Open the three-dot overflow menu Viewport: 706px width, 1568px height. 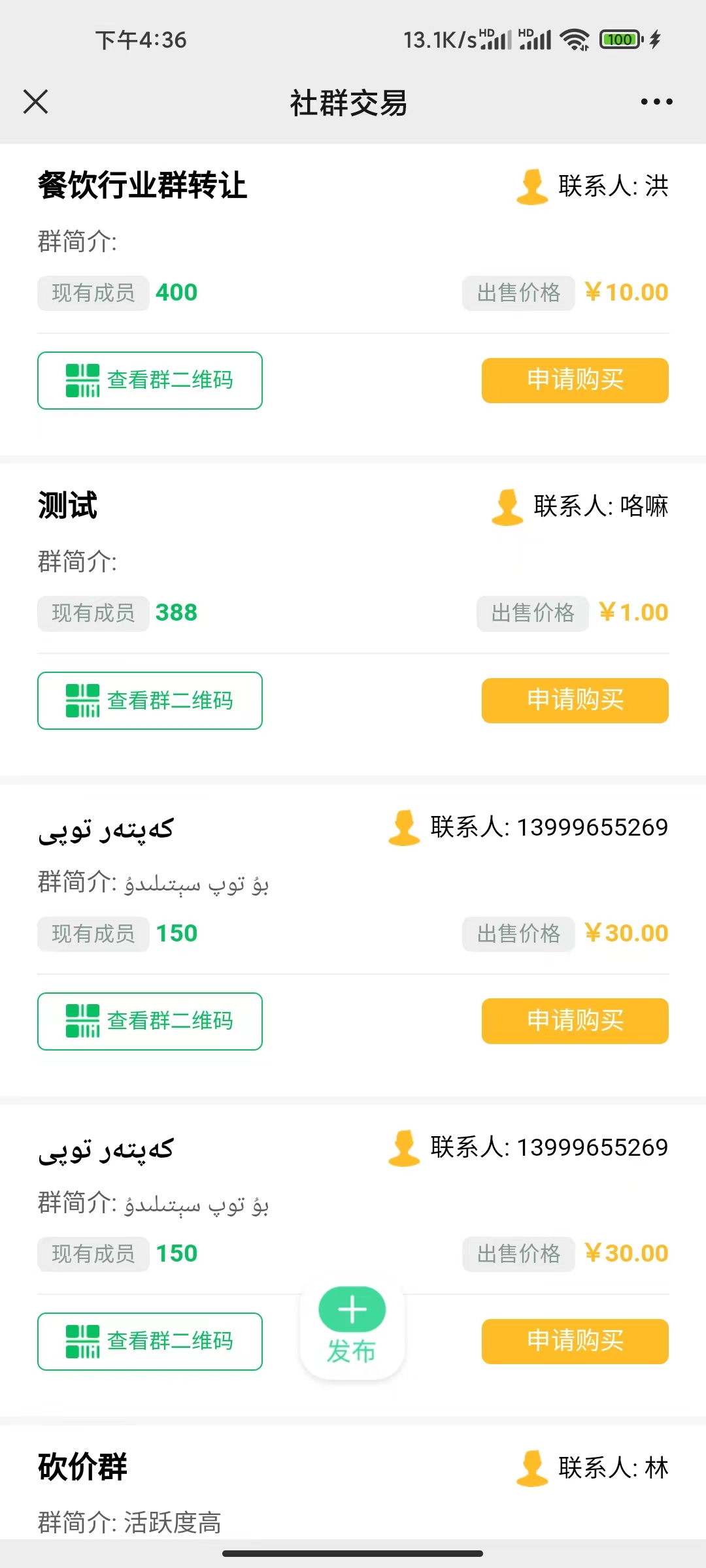[x=656, y=102]
